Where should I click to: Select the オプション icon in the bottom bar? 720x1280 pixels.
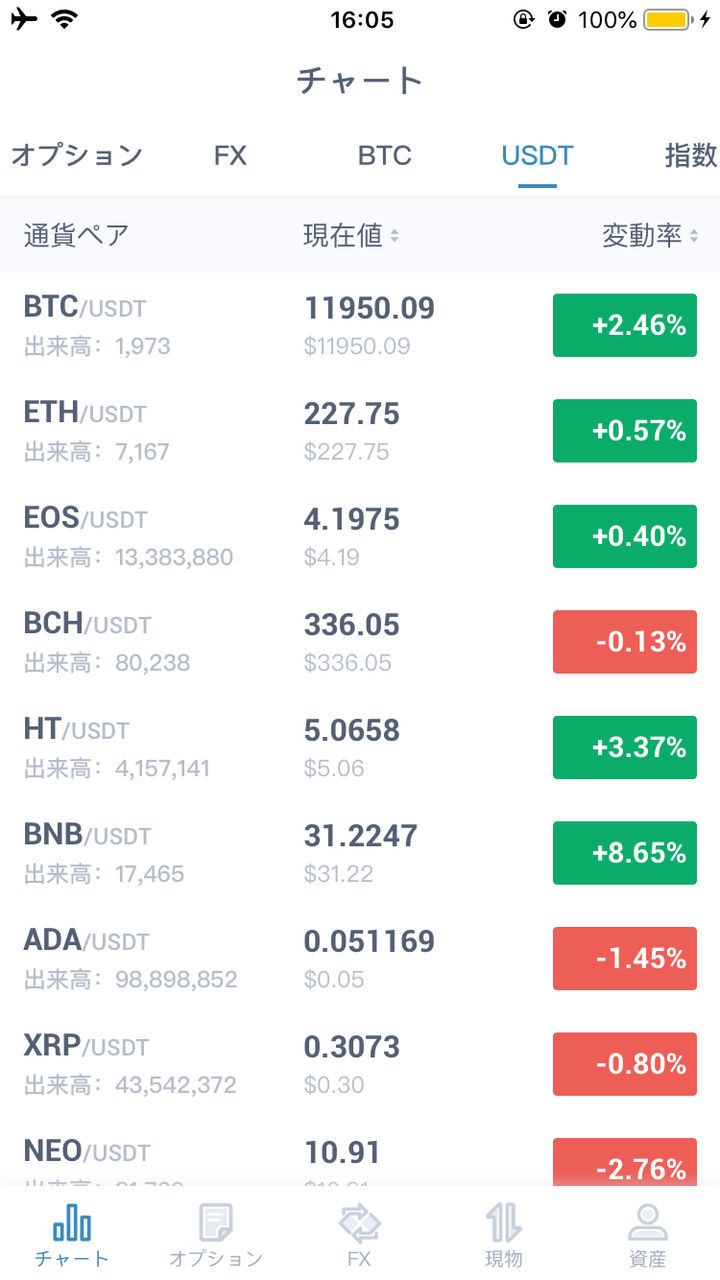[214, 1232]
